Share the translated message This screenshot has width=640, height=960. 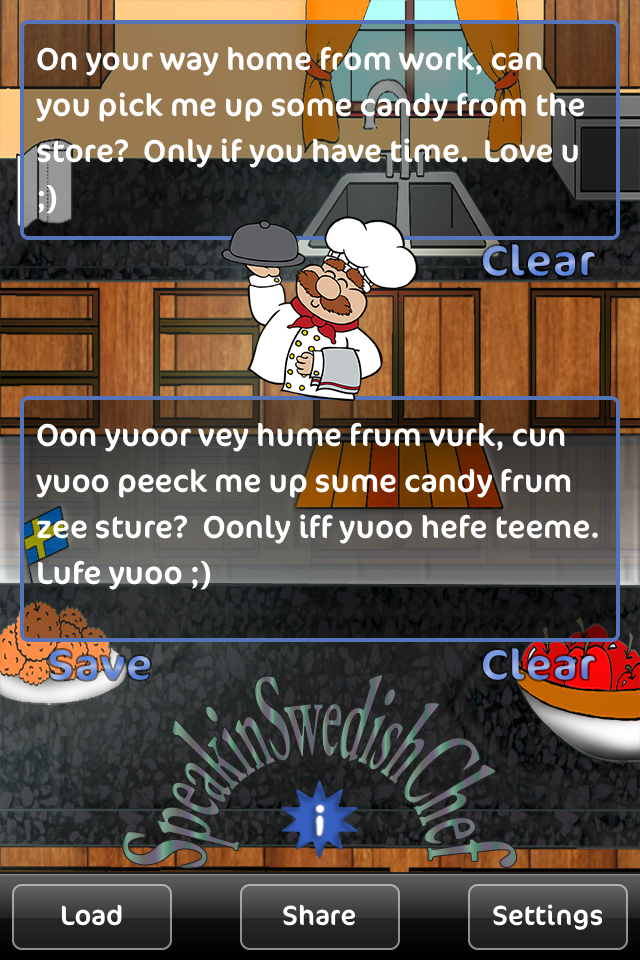tap(319, 916)
